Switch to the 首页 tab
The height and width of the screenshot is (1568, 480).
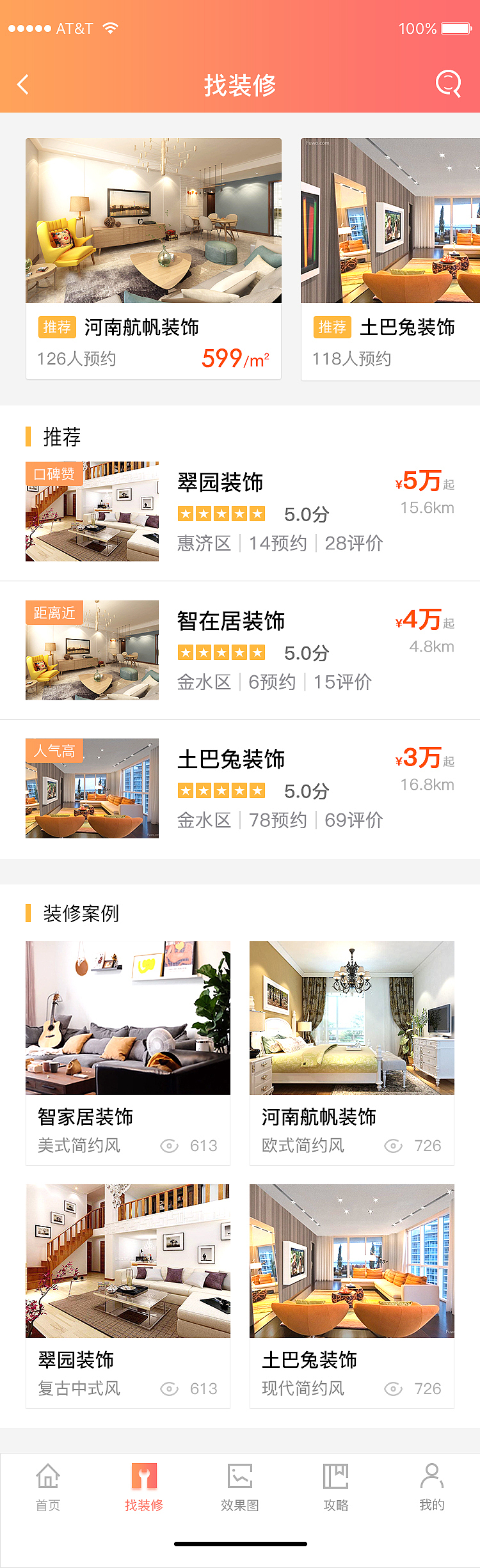pyautogui.click(x=48, y=1487)
